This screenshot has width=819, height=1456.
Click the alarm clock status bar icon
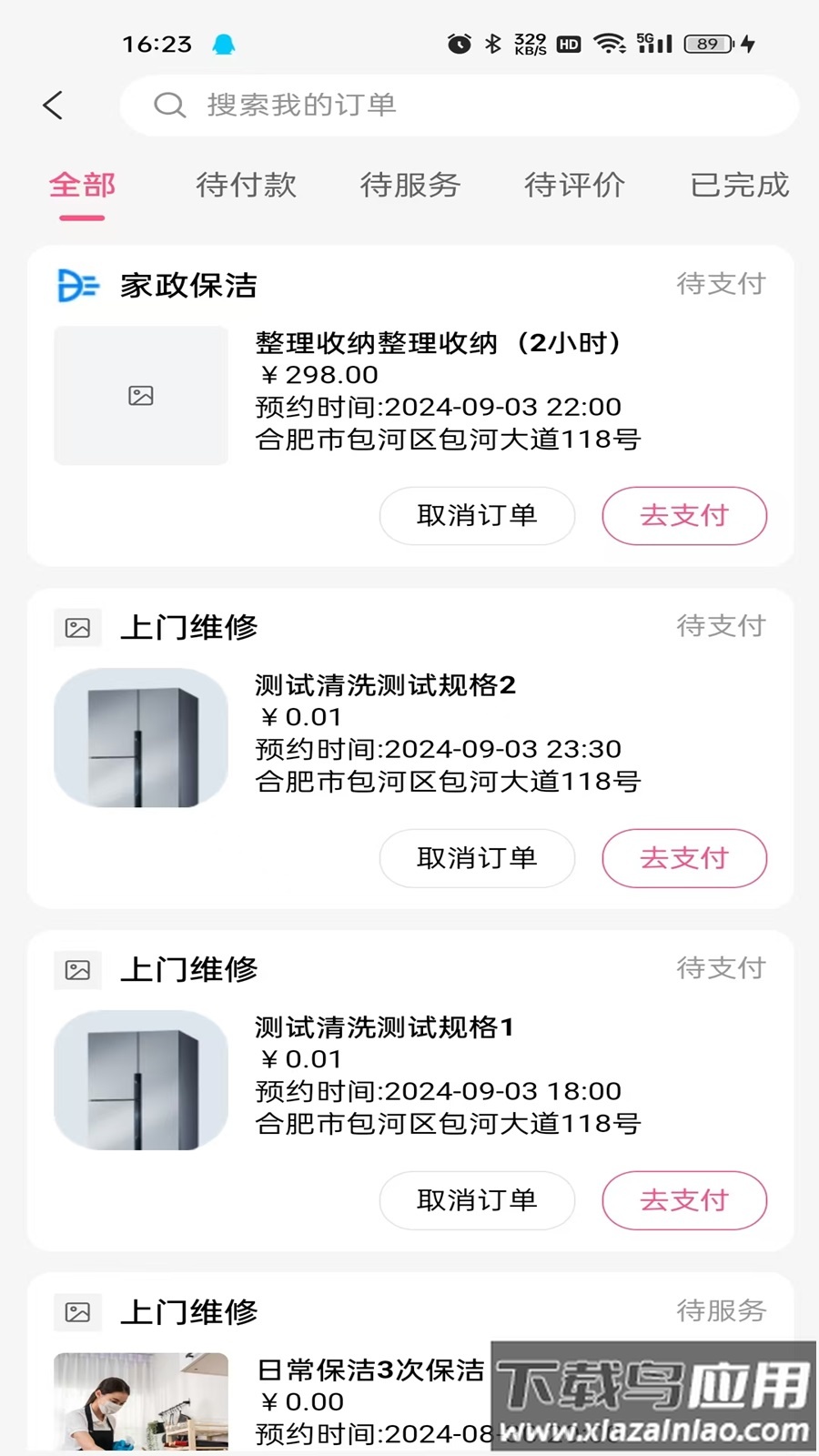coord(459,42)
